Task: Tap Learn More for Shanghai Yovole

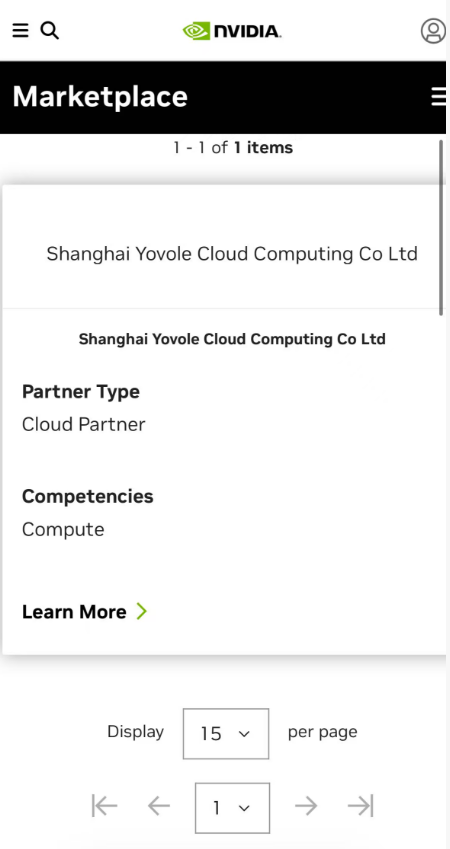Action: pos(84,611)
